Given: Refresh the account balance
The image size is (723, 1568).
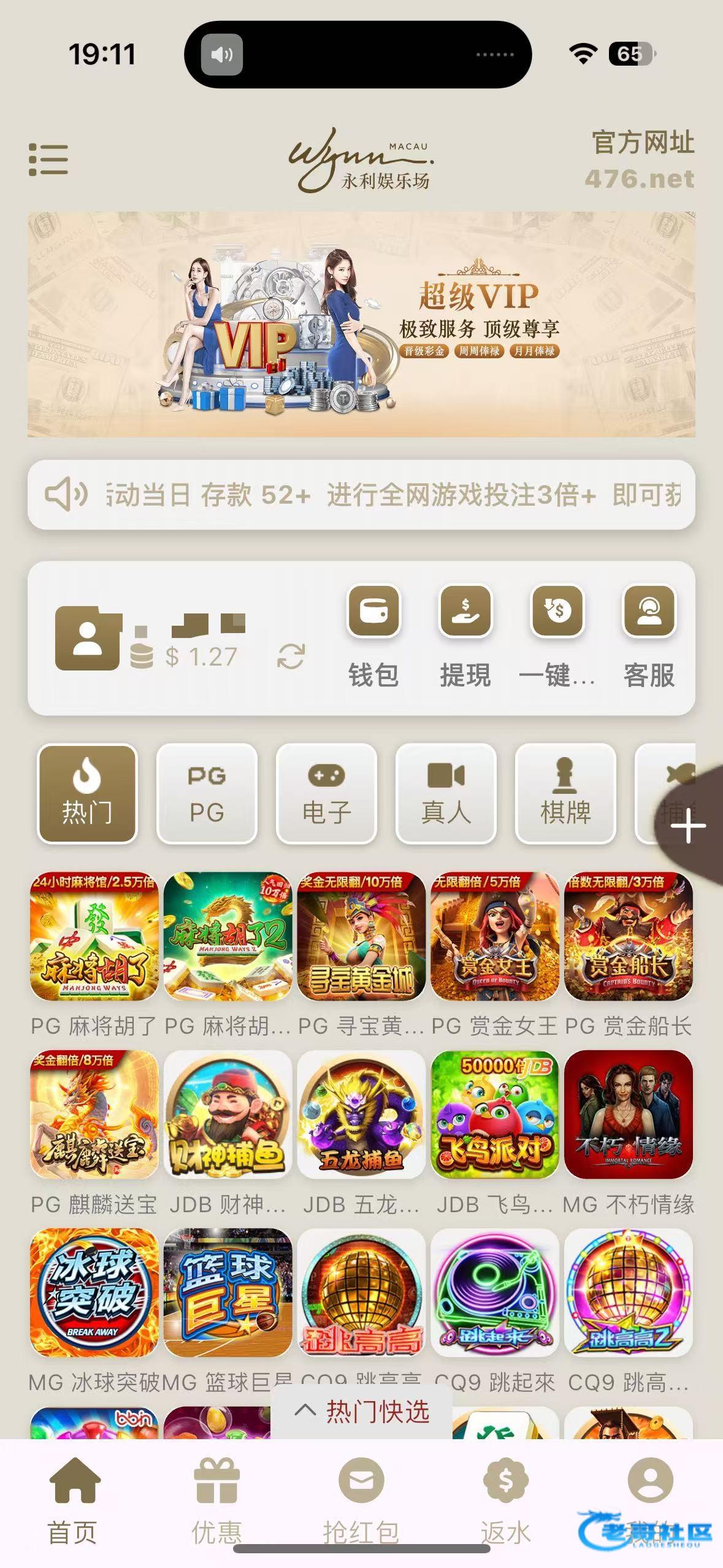Looking at the screenshot, I should (291, 656).
